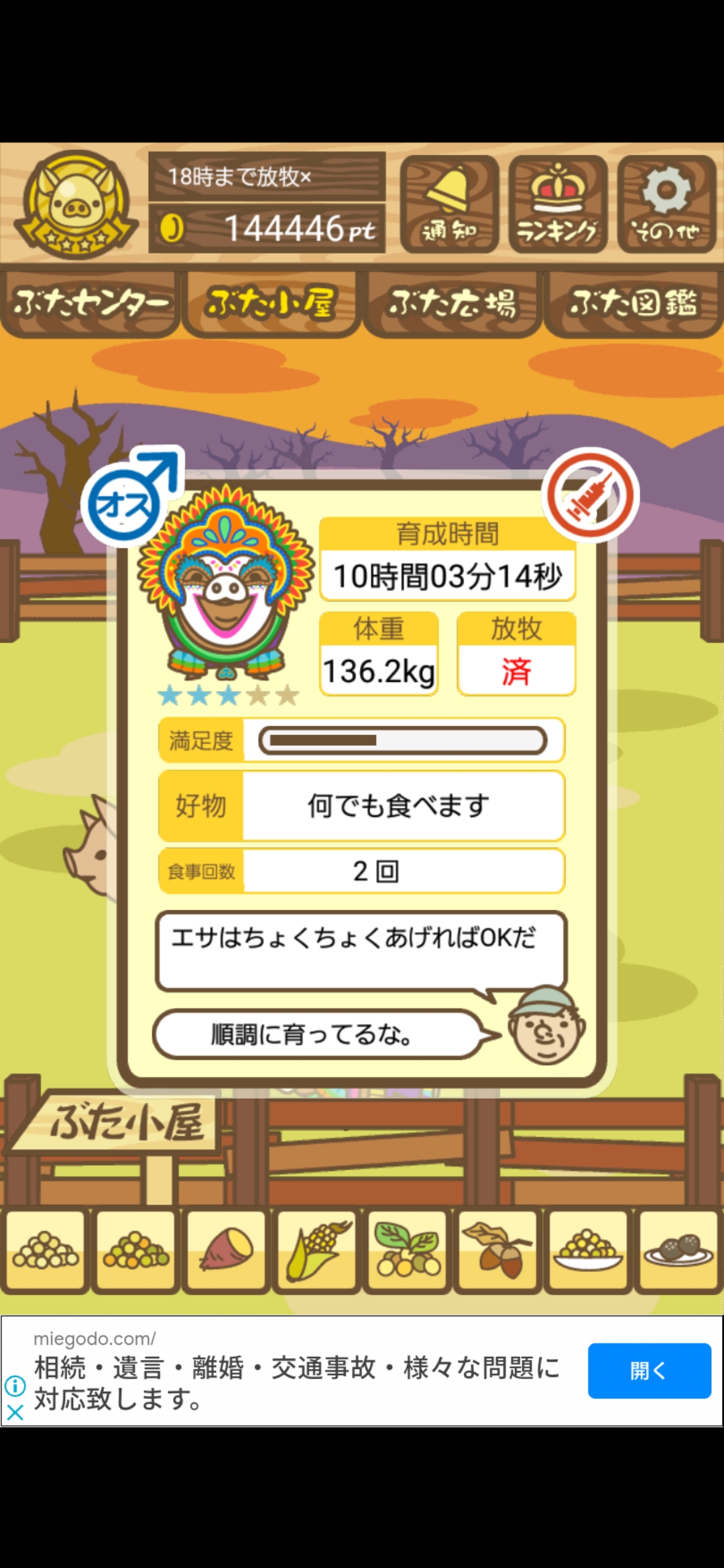Viewport: 724px width, 1568px height.
Task: Select the corn feed
Action: click(x=317, y=1251)
